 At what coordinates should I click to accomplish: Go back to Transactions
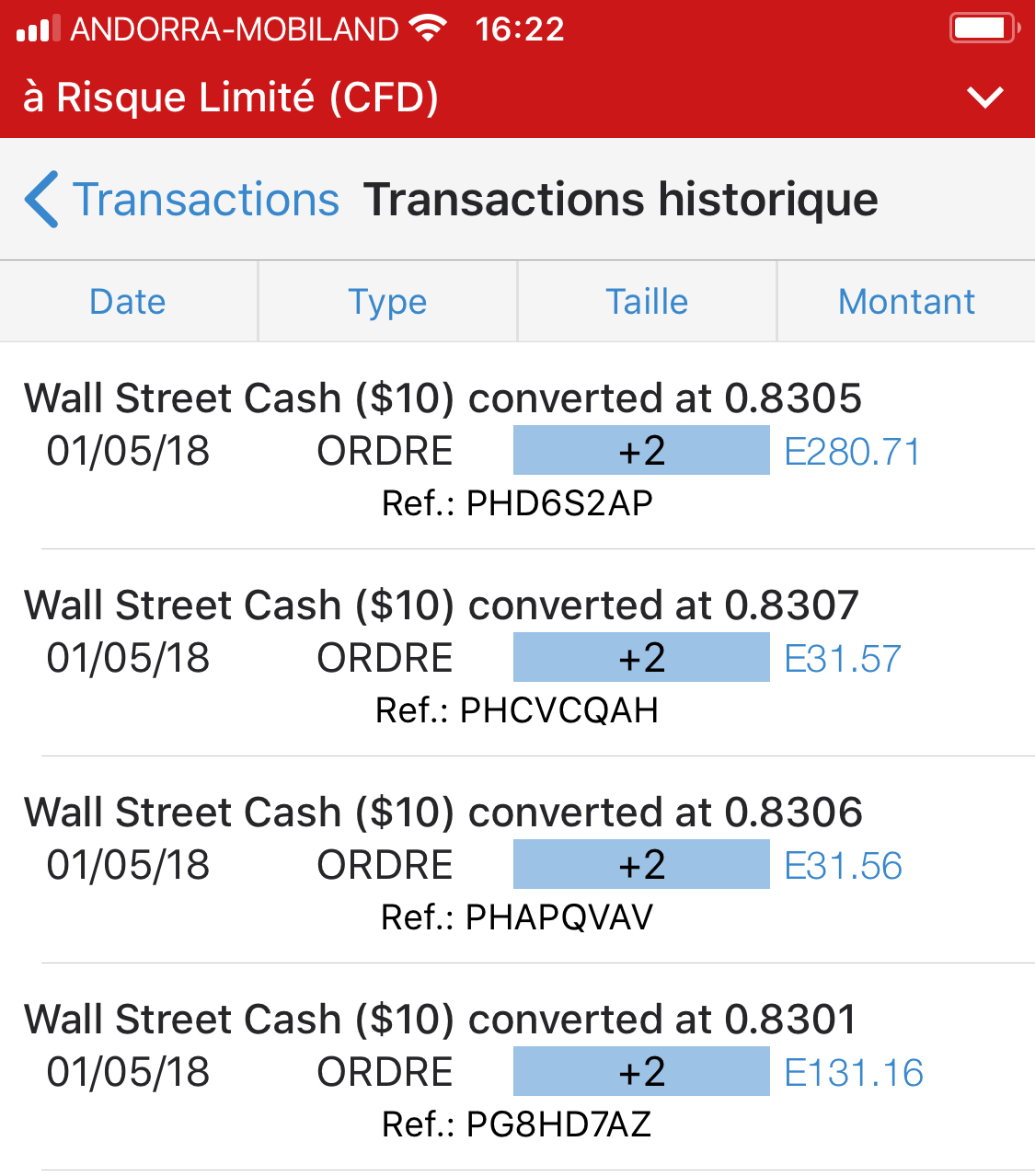182,200
